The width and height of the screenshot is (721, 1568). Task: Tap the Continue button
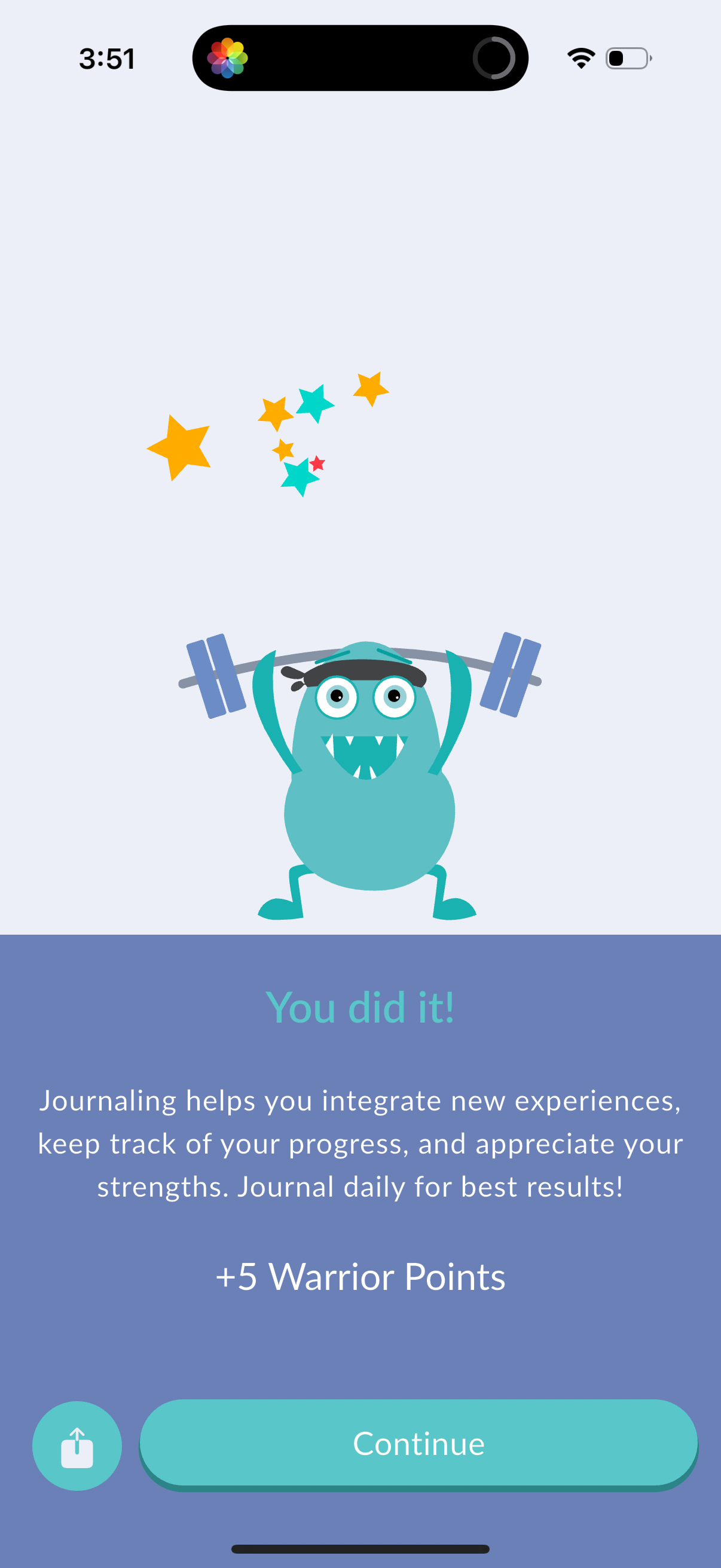coord(418,1442)
